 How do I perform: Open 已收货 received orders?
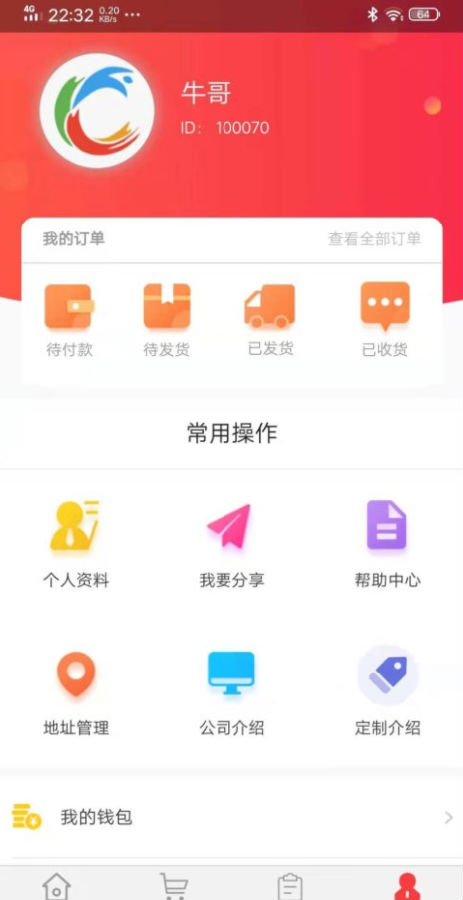tap(385, 320)
